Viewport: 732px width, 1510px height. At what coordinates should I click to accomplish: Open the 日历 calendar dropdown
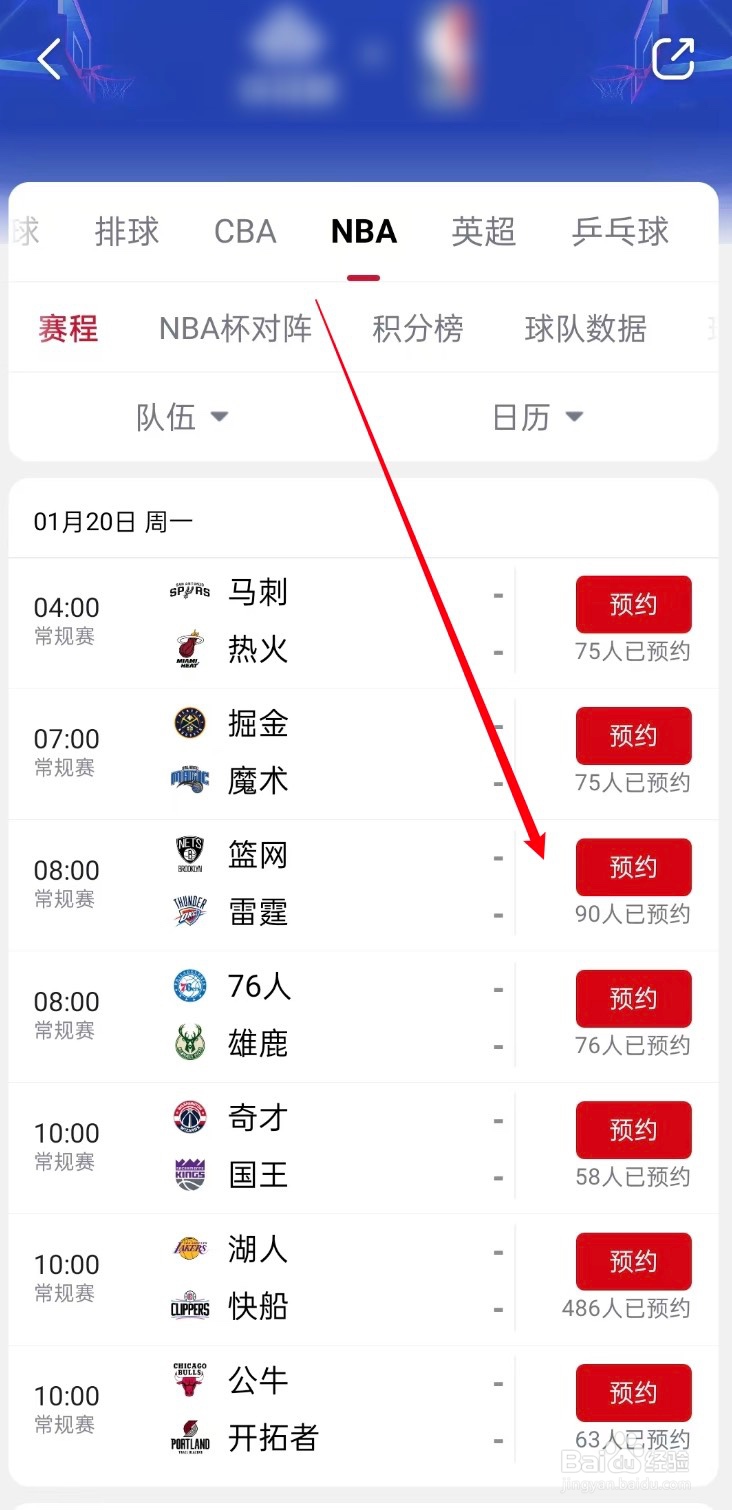pyautogui.click(x=537, y=417)
